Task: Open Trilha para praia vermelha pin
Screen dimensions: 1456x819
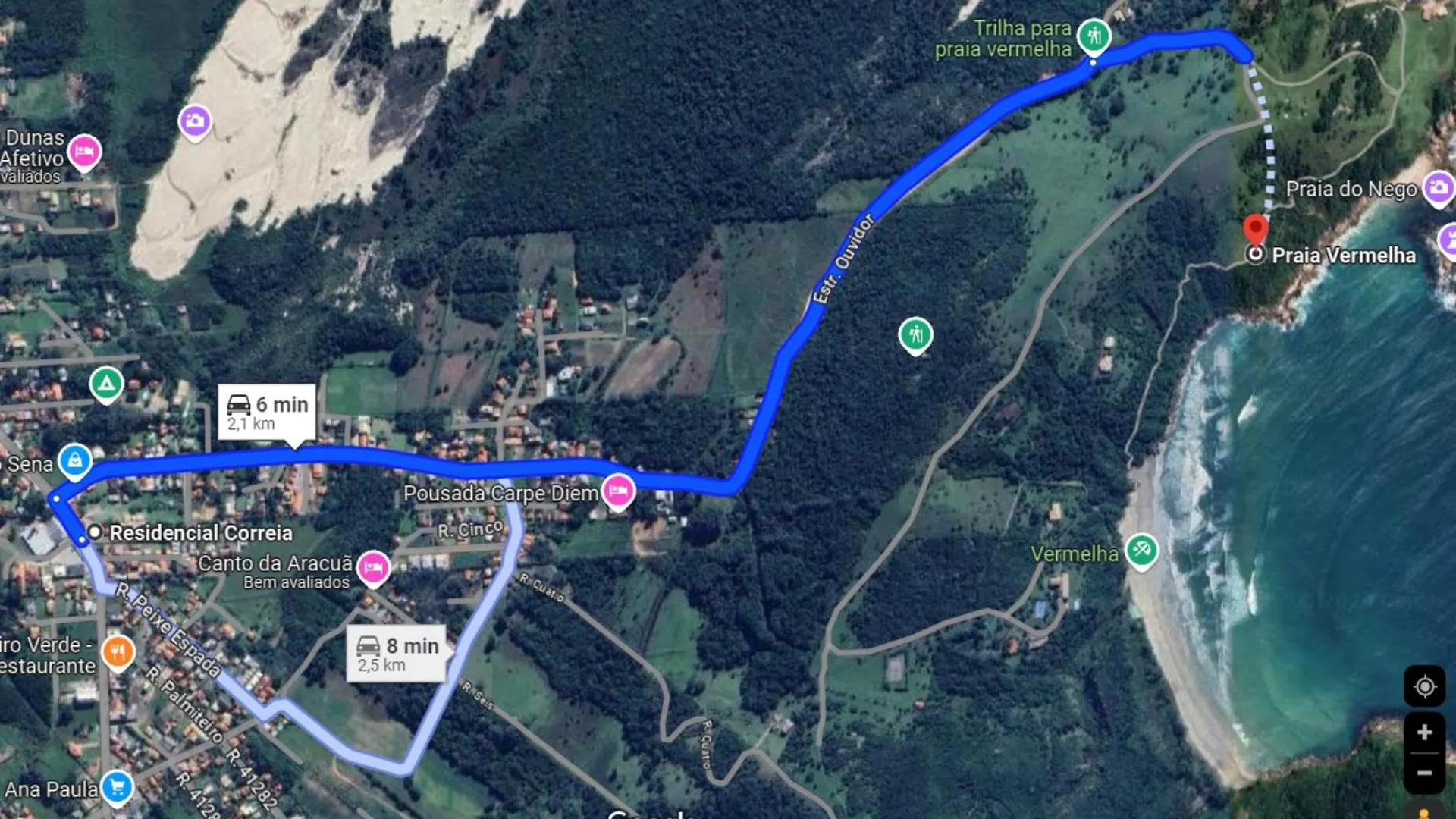Action: tap(1094, 36)
